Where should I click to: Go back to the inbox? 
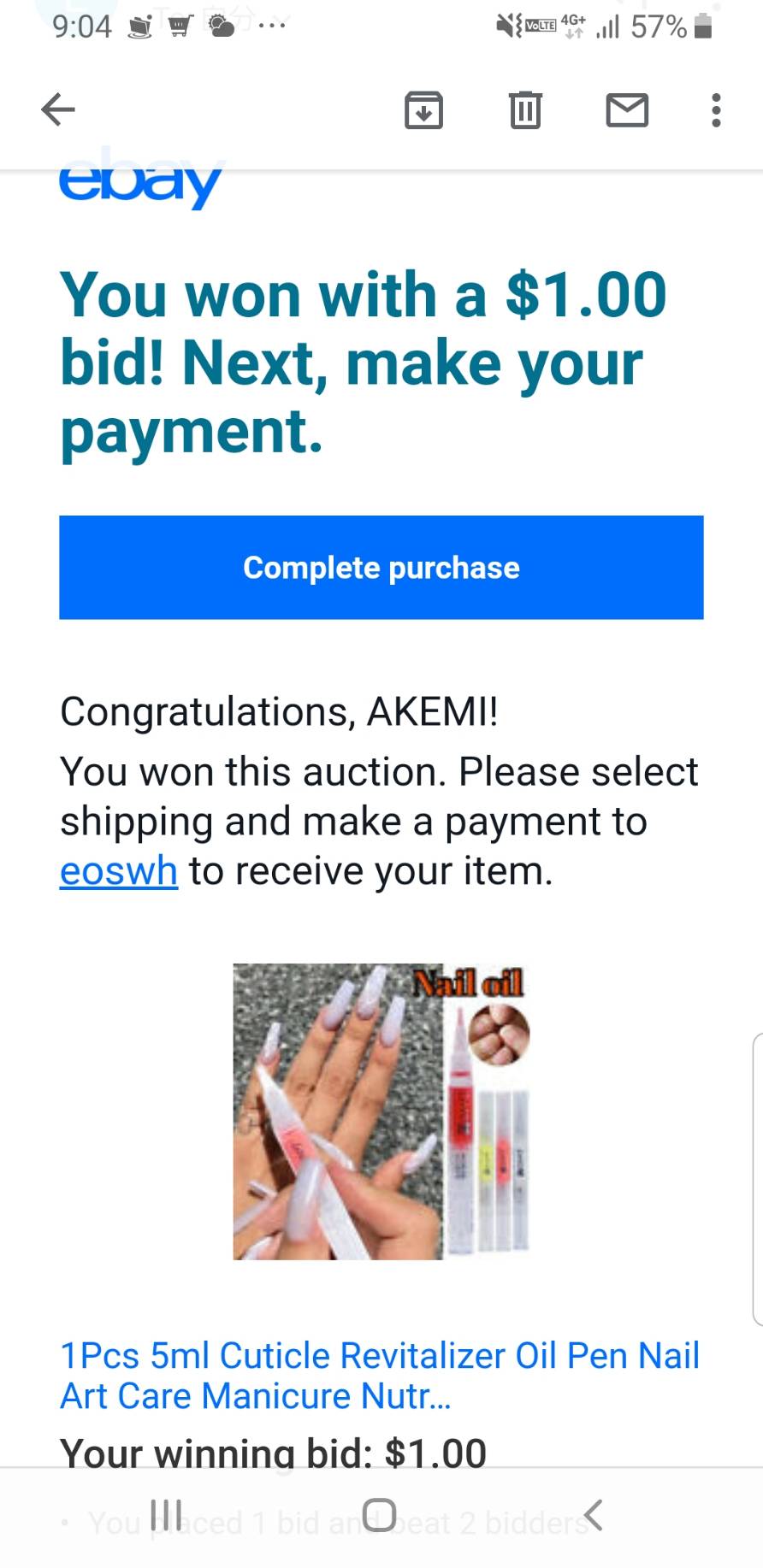(x=58, y=109)
